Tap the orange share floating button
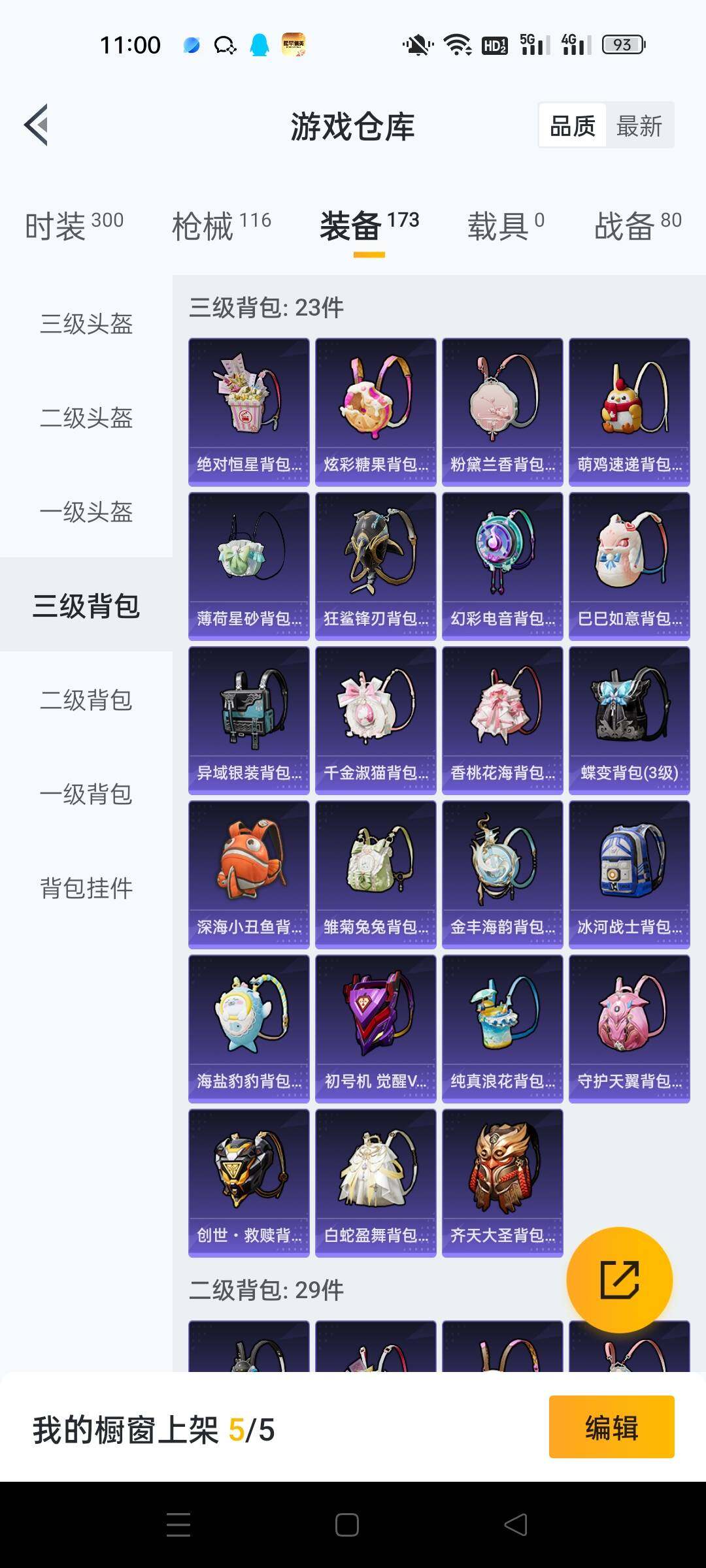Screen dimensions: 706x1568 pyautogui.click(x=619, y=1280)
